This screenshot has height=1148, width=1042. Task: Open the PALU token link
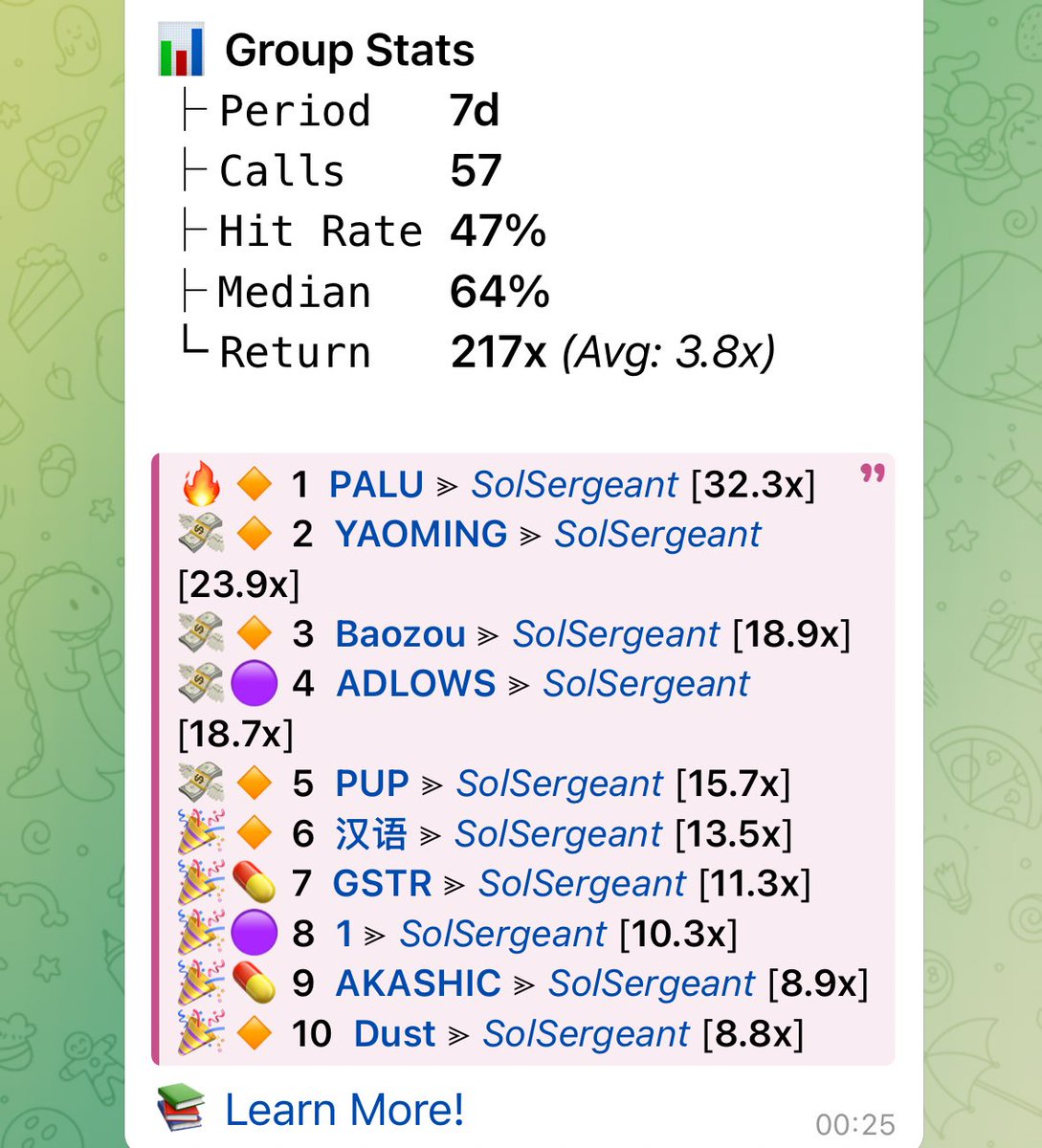pos(376,485)
